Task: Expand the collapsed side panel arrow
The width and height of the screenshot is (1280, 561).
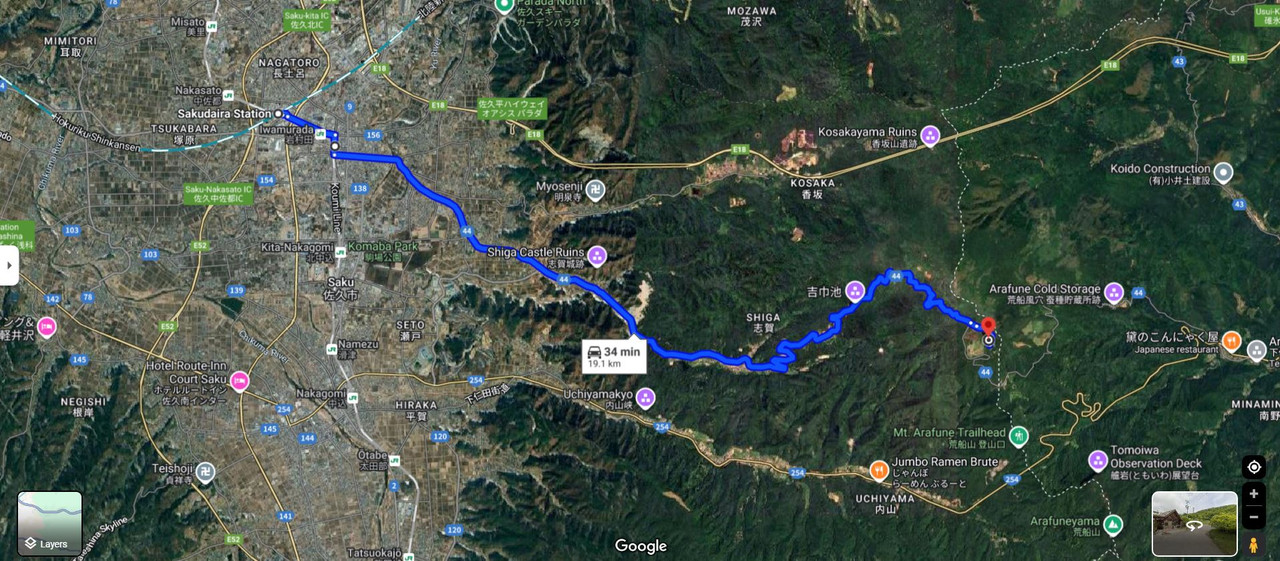Action: click(x=9, y=266)
